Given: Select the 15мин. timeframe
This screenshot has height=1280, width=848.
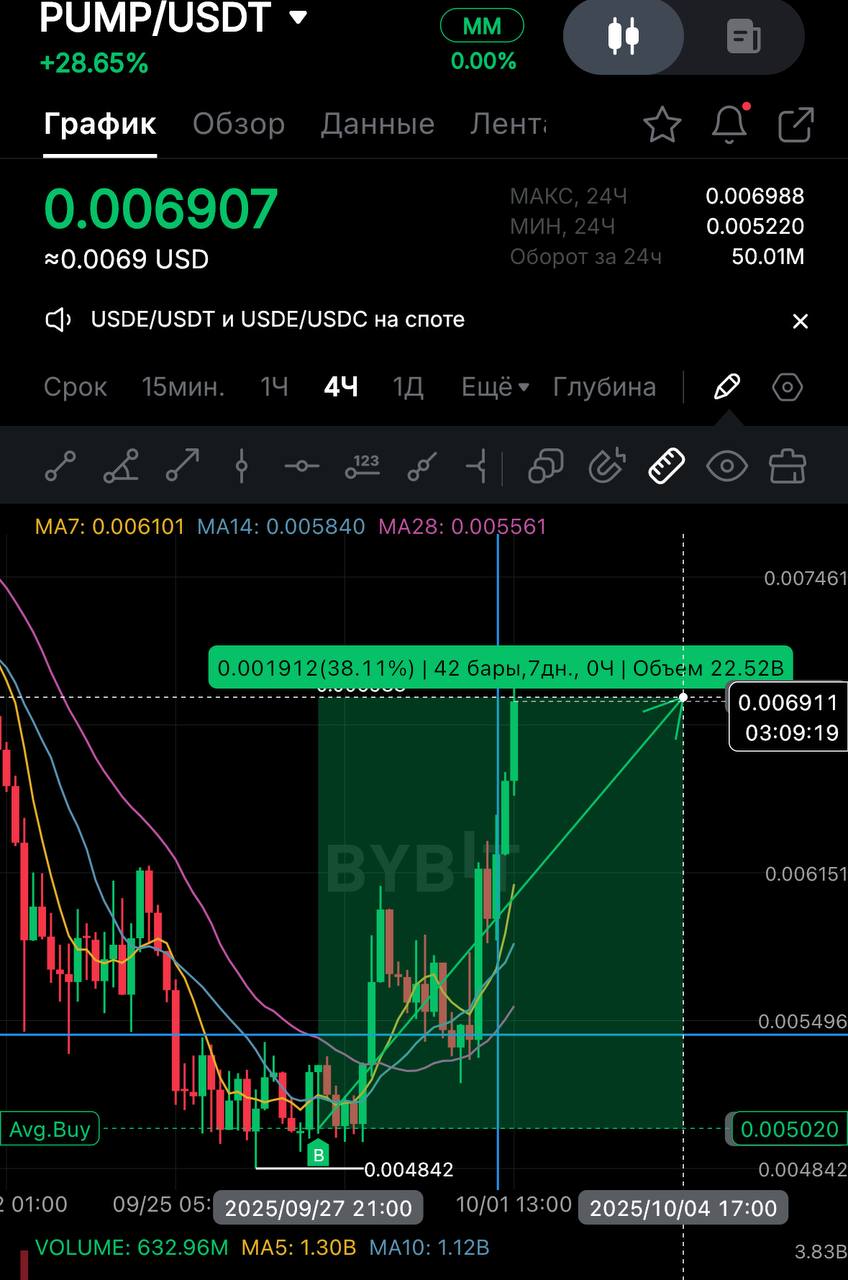Looking at the screenshot, I should click(183, 387).
